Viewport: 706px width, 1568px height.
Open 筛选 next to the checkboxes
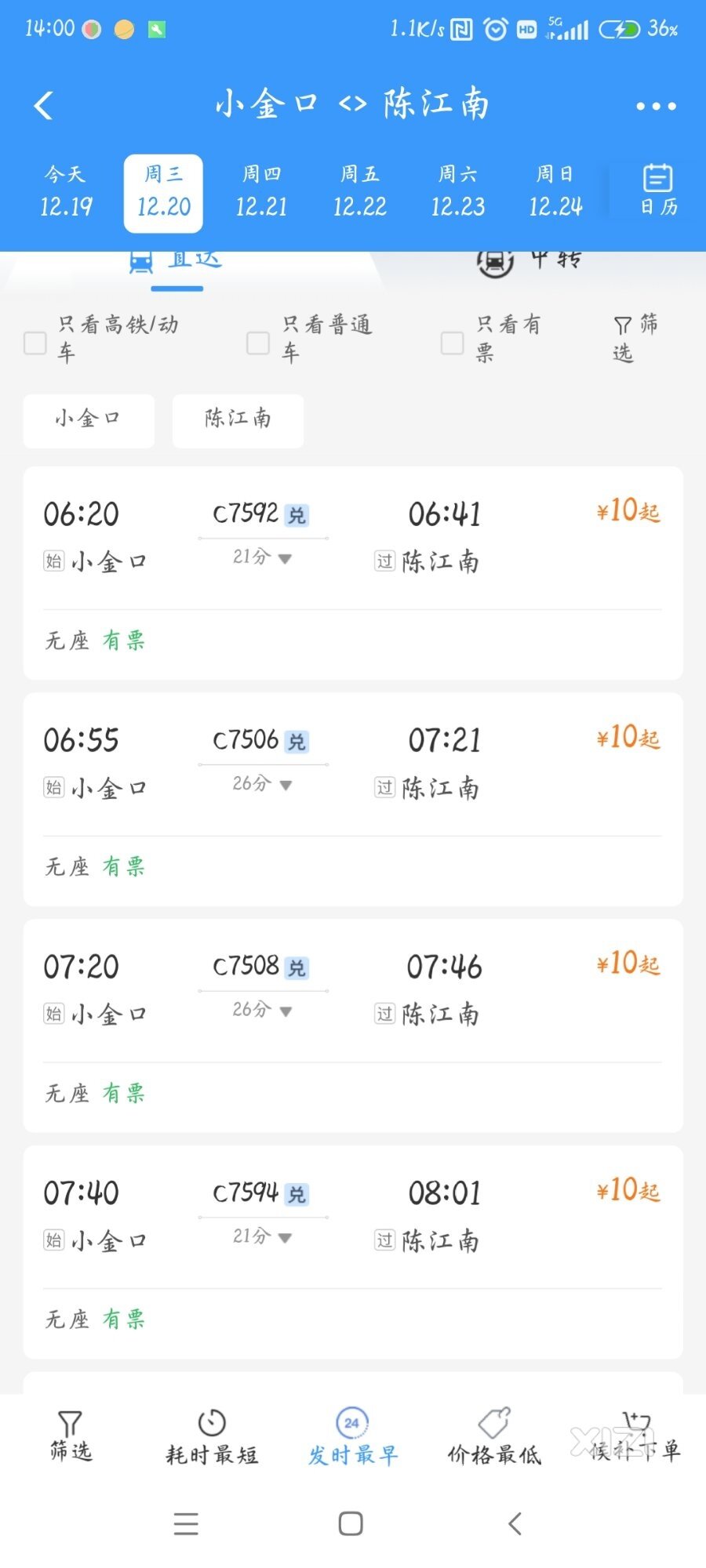coord(636,338)
